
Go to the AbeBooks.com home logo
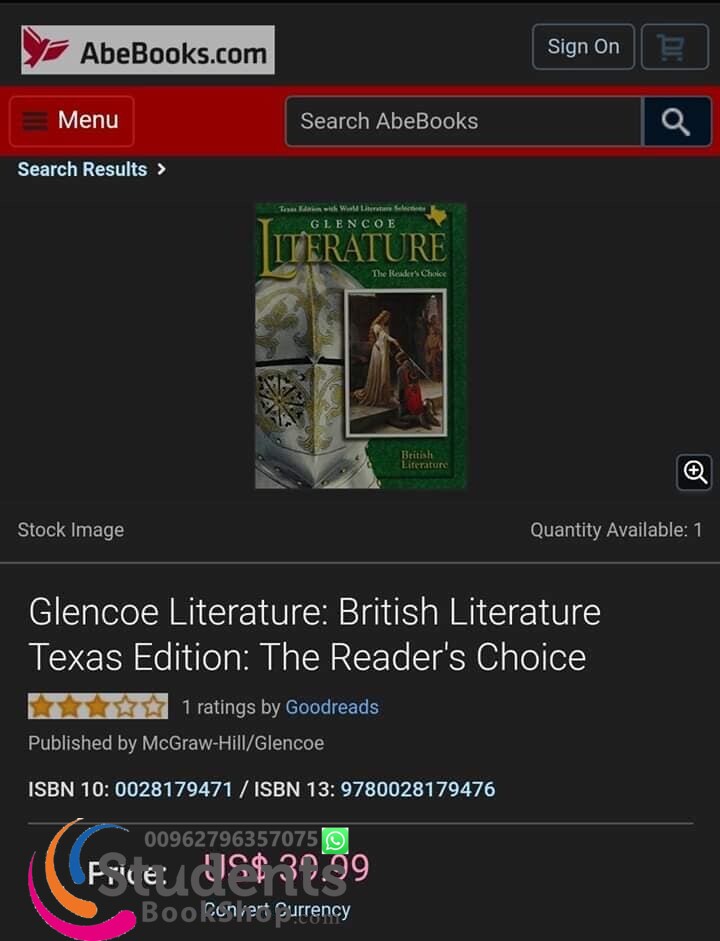pos(148,50)
